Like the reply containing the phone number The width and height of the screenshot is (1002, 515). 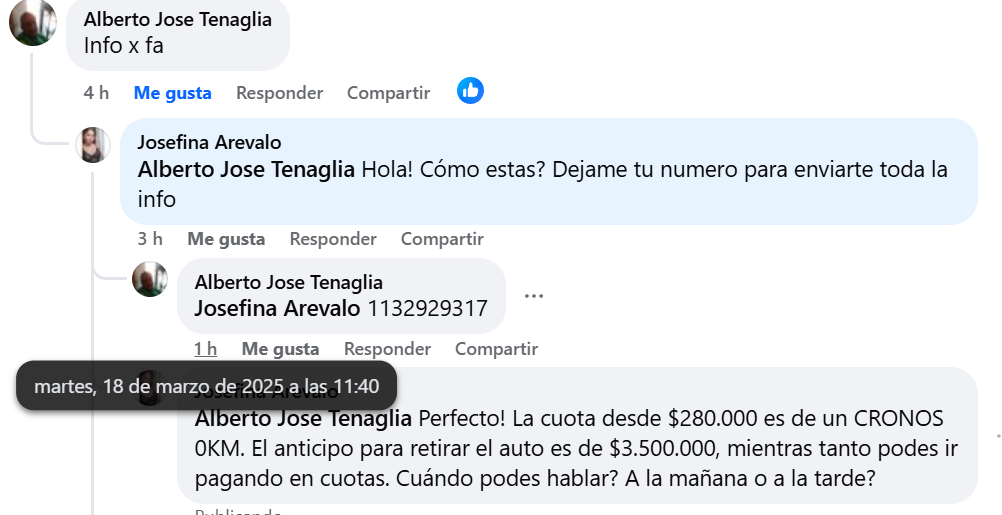click(x=280, y=349)
